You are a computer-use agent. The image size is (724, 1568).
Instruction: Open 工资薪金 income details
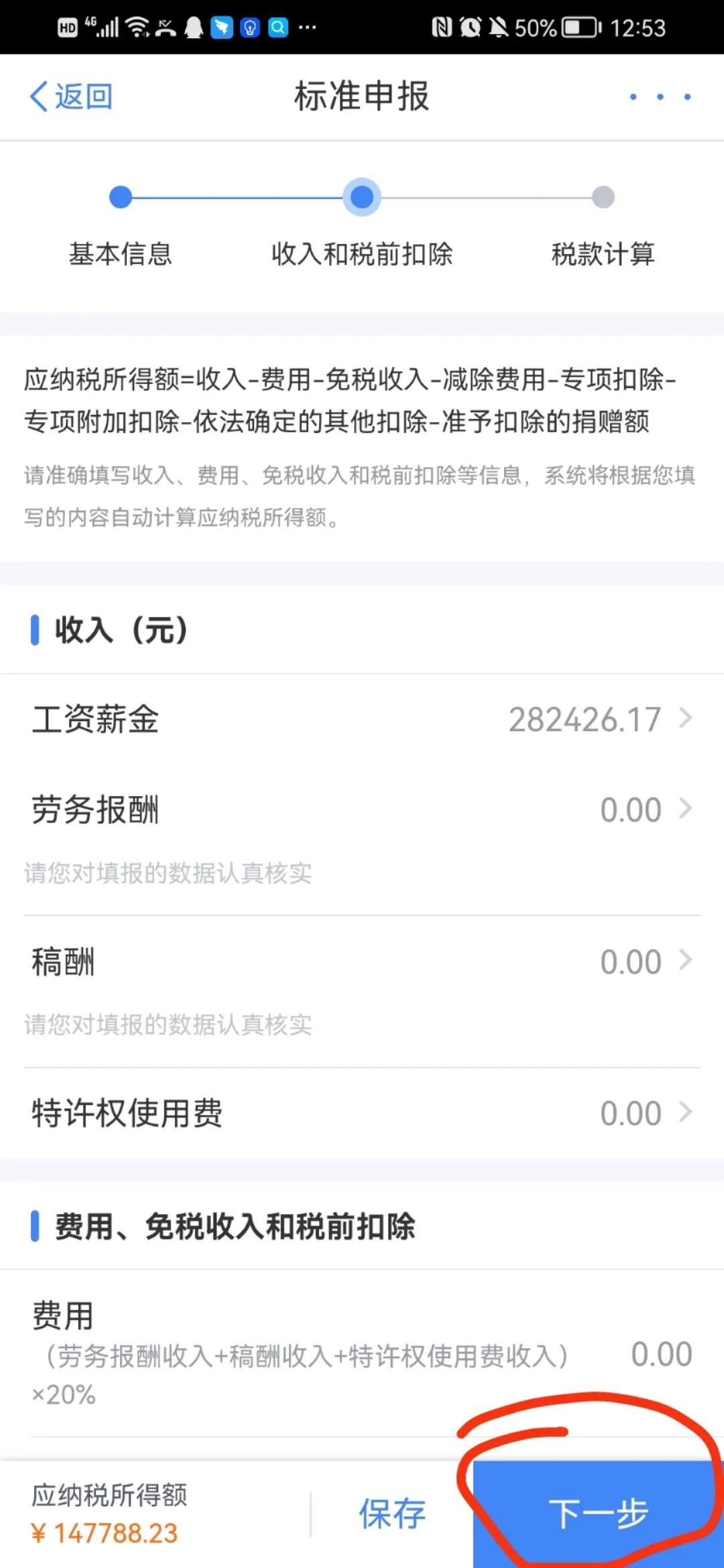(x=362, y=720)
